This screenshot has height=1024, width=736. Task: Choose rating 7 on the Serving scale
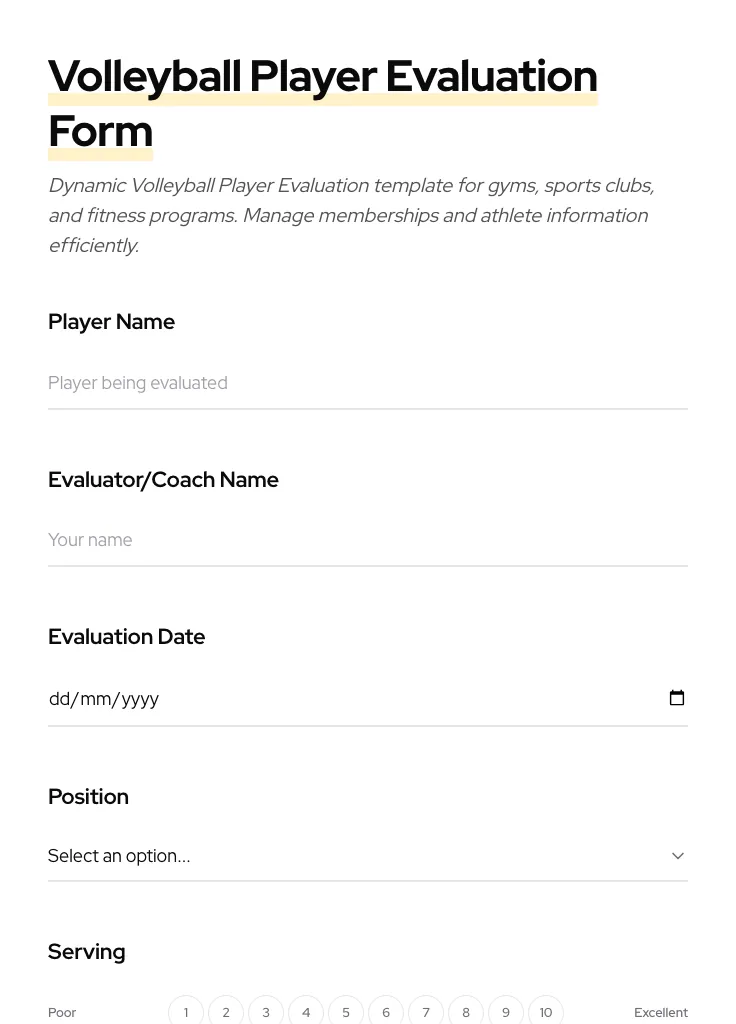426,1012
